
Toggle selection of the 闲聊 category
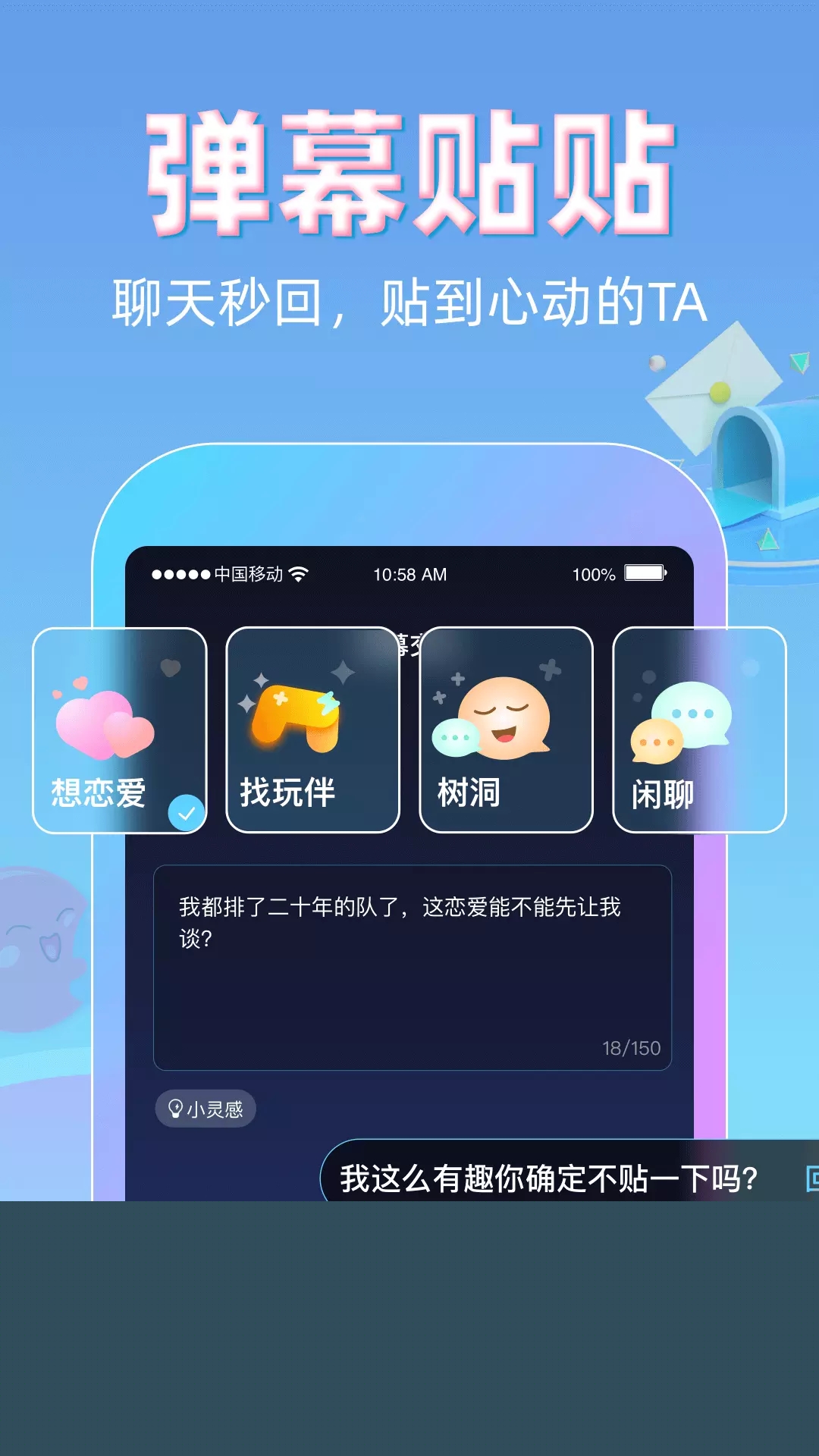698,728
